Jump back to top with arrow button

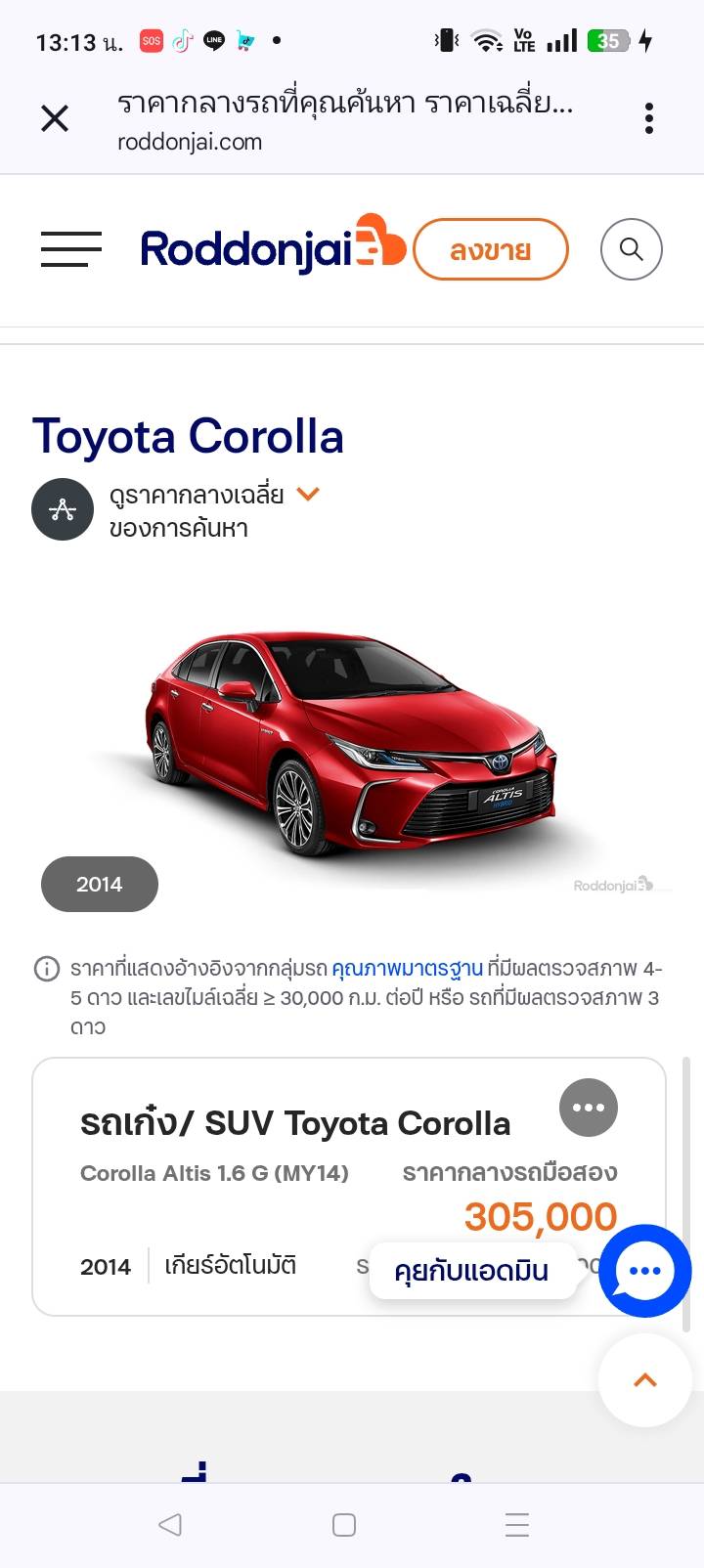click(x=644, y=1380)
